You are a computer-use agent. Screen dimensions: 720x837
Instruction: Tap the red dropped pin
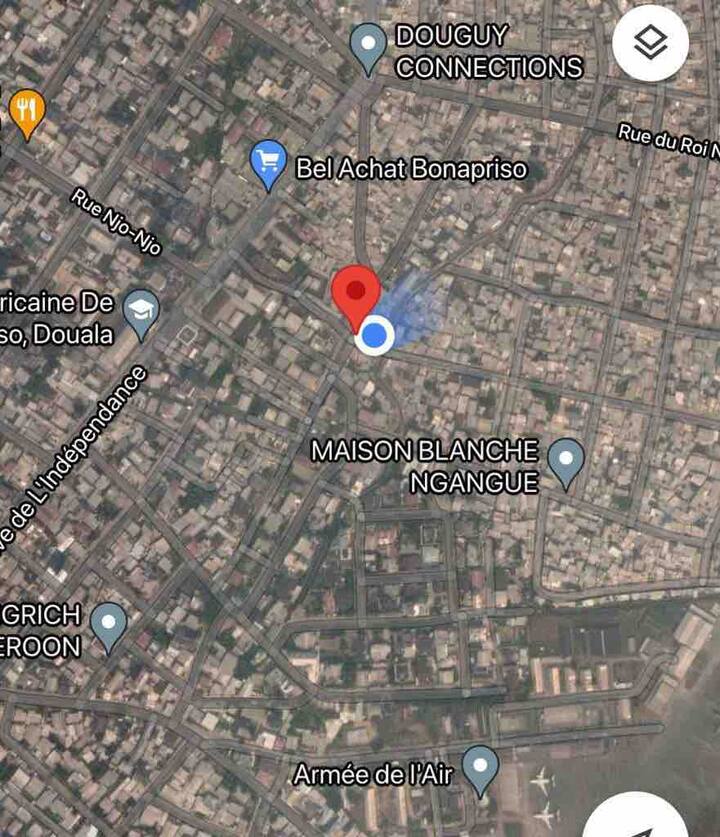(356, 291)
